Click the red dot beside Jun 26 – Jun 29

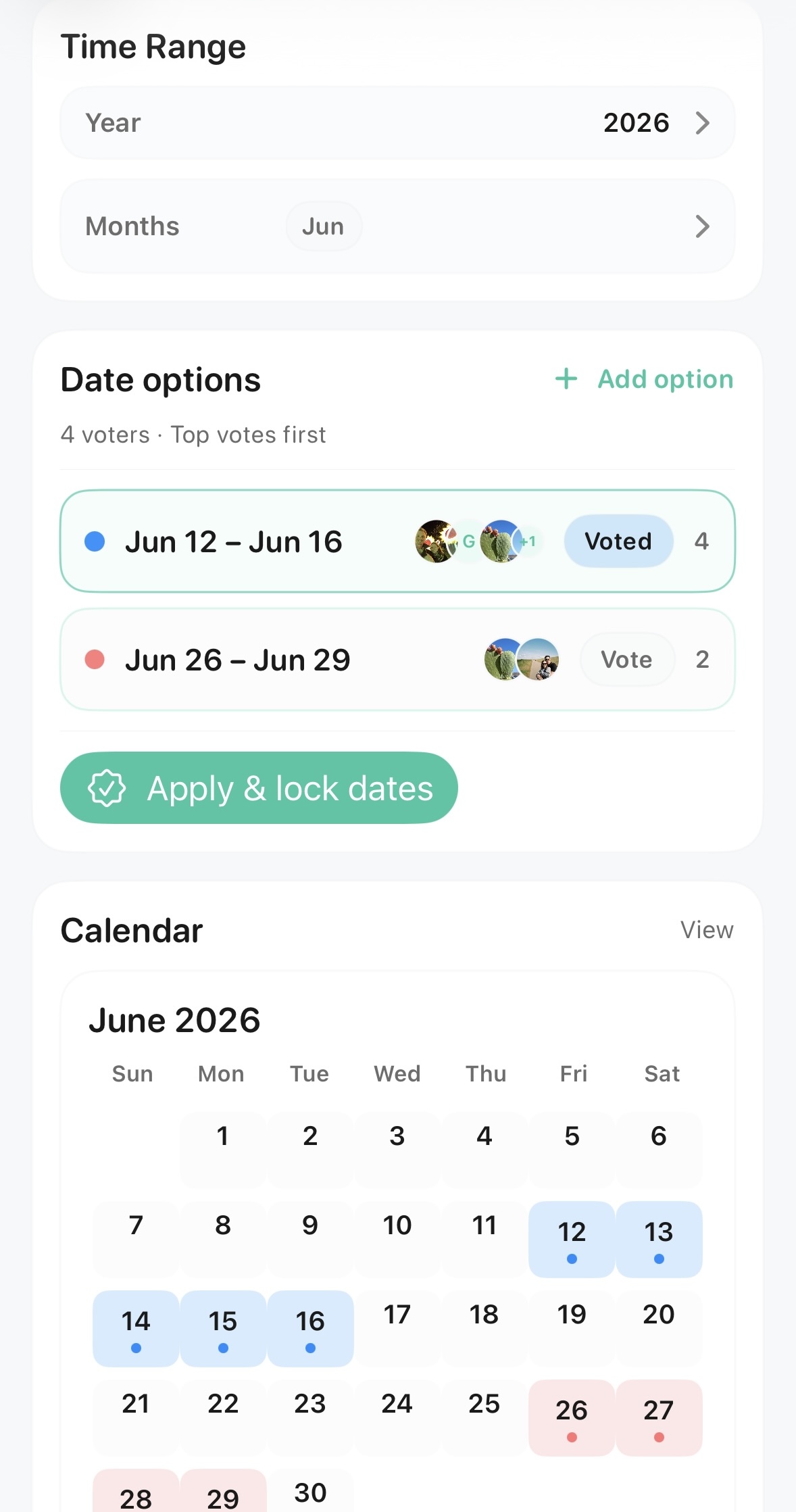[95, 660]
